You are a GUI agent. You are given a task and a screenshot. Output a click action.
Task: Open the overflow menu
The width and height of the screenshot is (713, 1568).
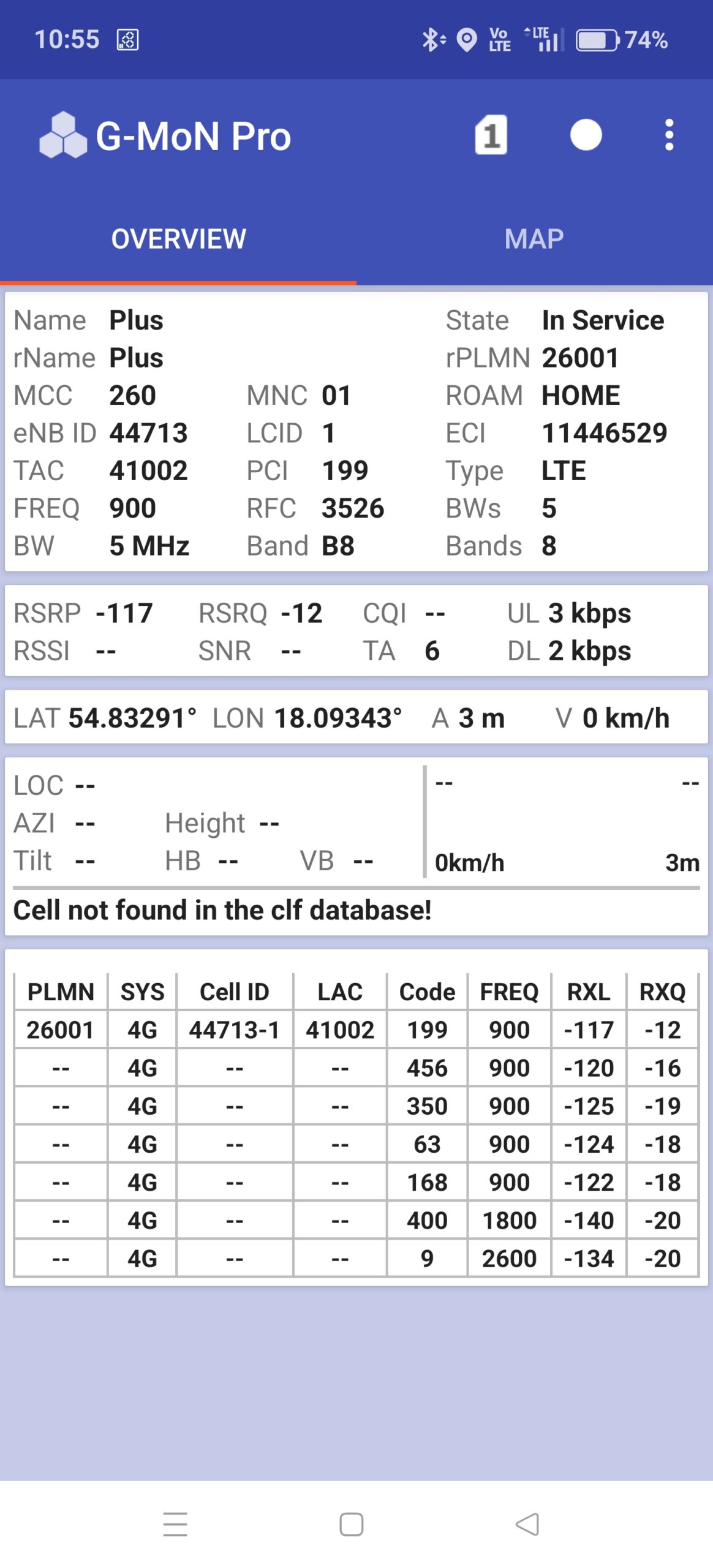(x=669, y=135)
